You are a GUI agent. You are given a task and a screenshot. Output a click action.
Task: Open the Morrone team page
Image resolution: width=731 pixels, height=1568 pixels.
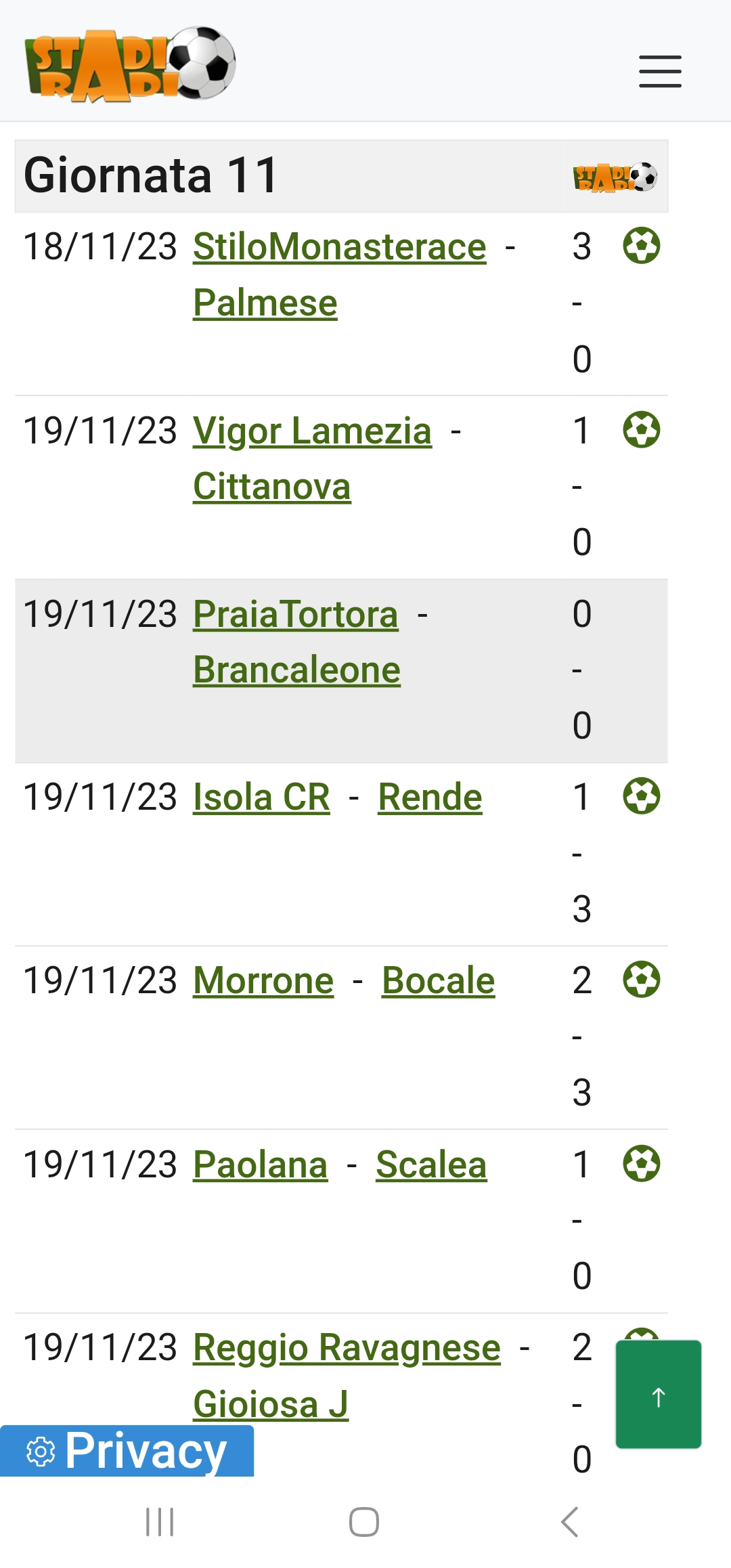pyautogui.click(x=263, y=980)
